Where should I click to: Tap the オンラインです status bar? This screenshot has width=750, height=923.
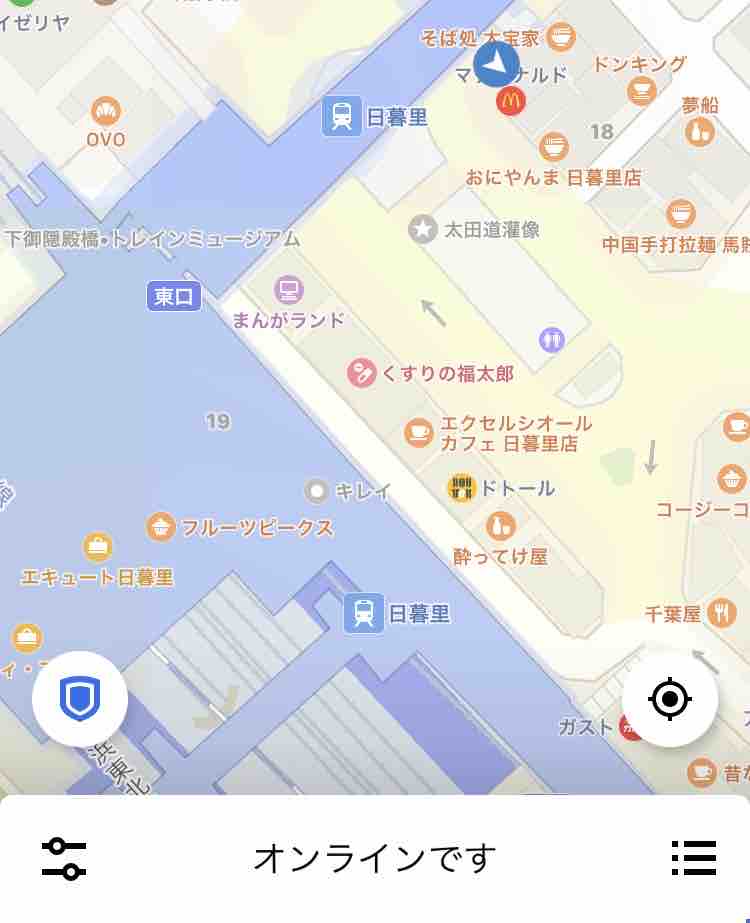[x=375, y=858]
